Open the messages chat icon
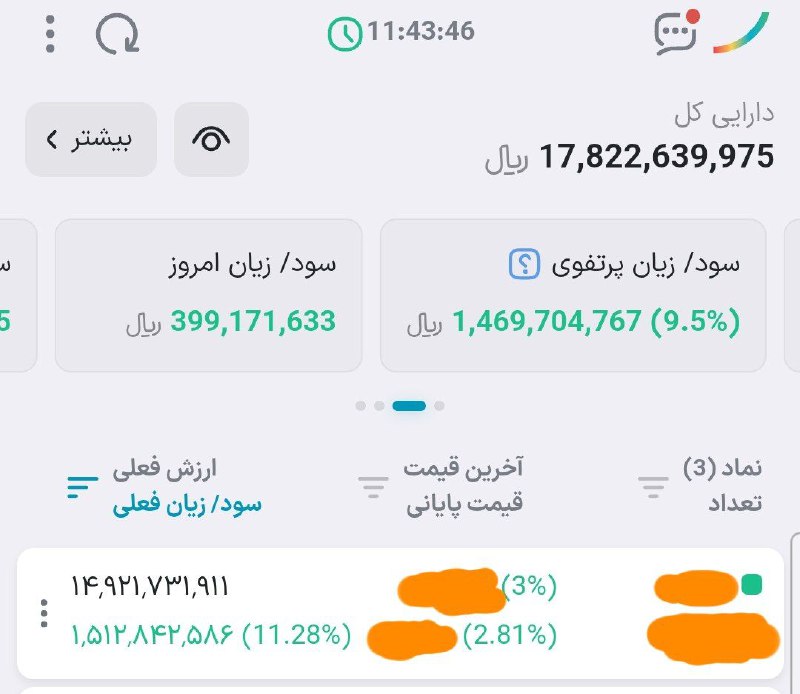800x694 pixels. click(675, 33)
